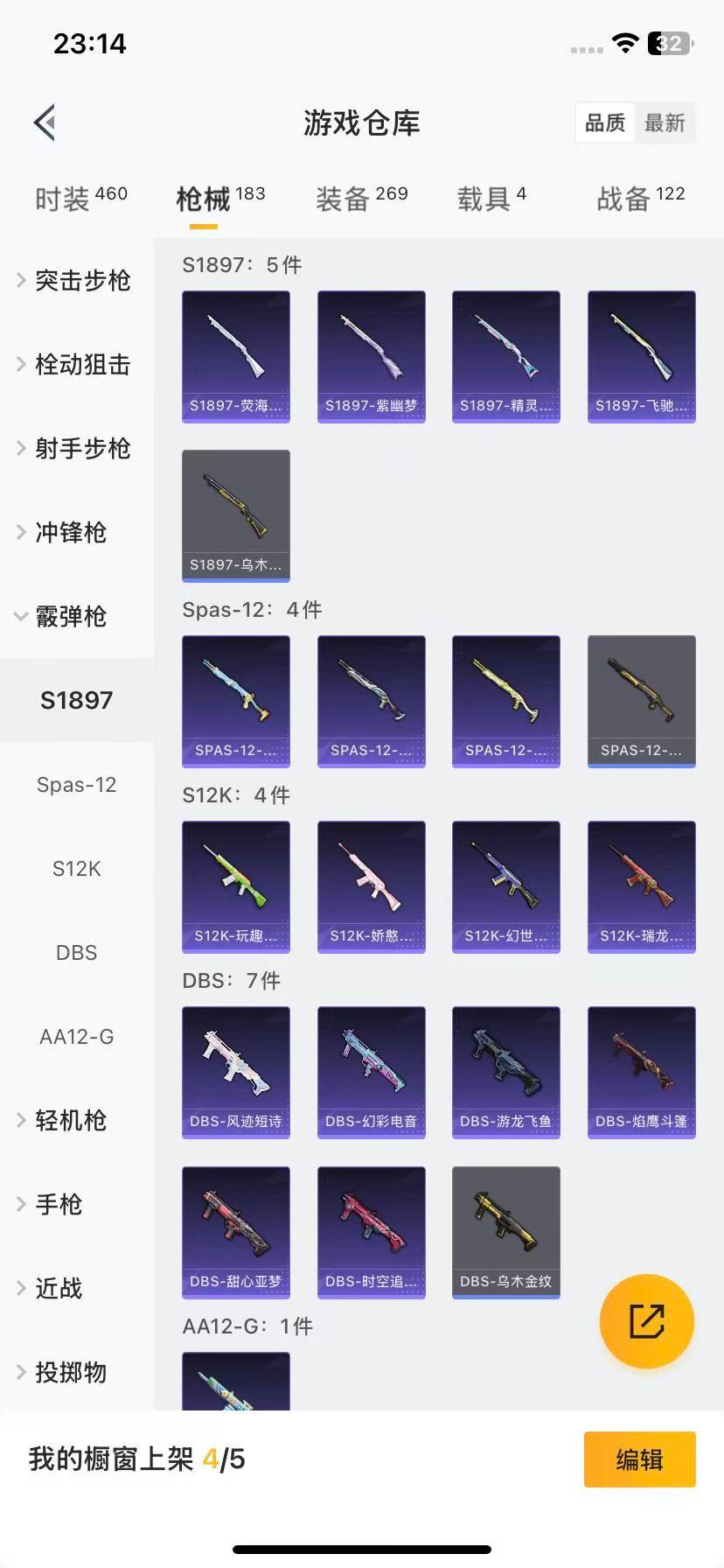Open the SPAS-12 first weapon thumbnail

coord(235,701)
